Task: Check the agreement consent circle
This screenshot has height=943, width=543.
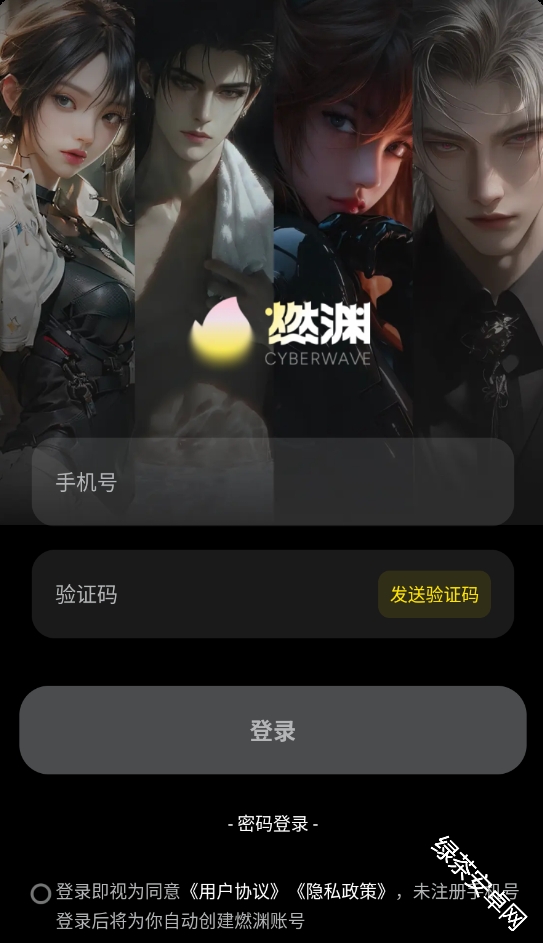Action: [x=41, y=894]
